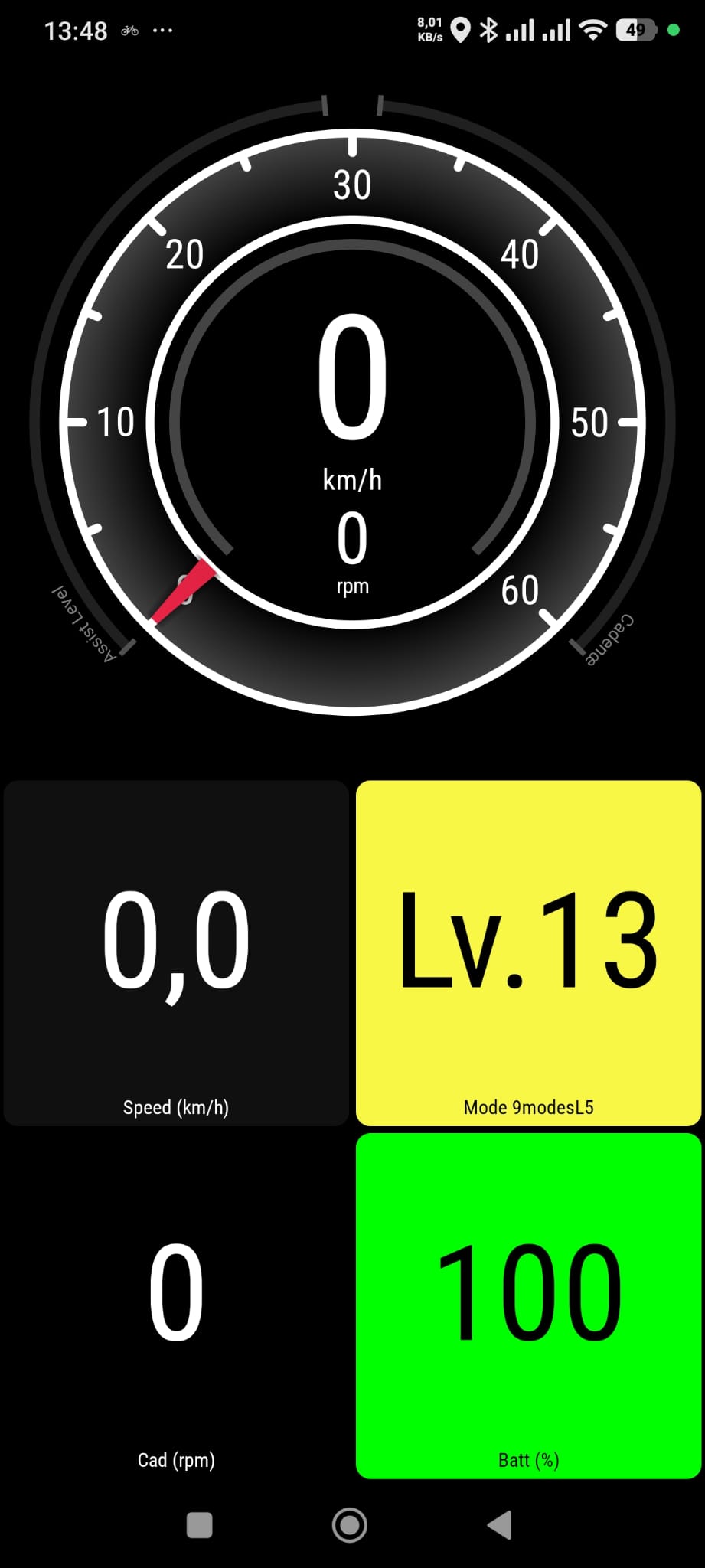Screen dimensions: 705x1568
Task: Tap the Batt (%) tile
Action: (529, 1306)
